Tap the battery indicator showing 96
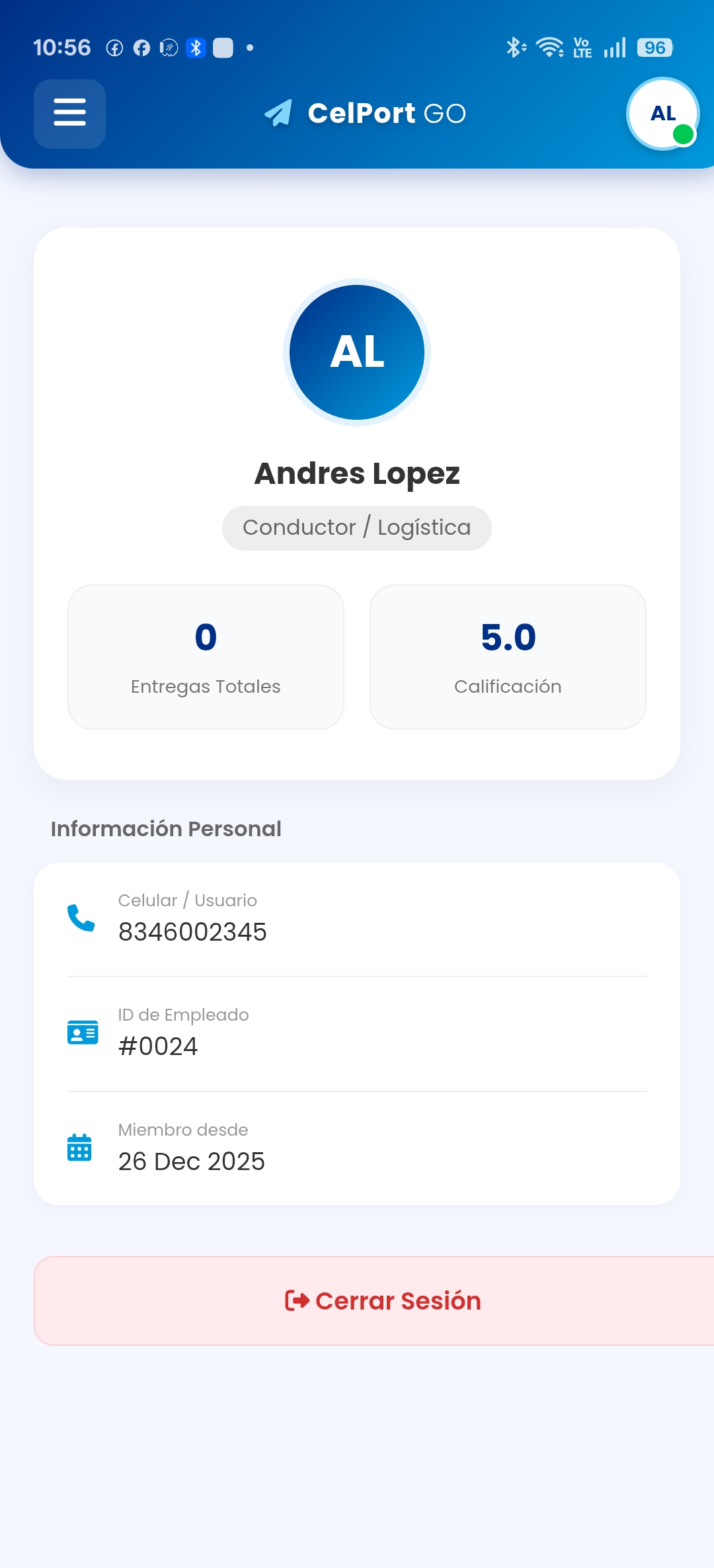This screenshot has height=1568, width=714. pyautogui.click(x=654, y=48)
